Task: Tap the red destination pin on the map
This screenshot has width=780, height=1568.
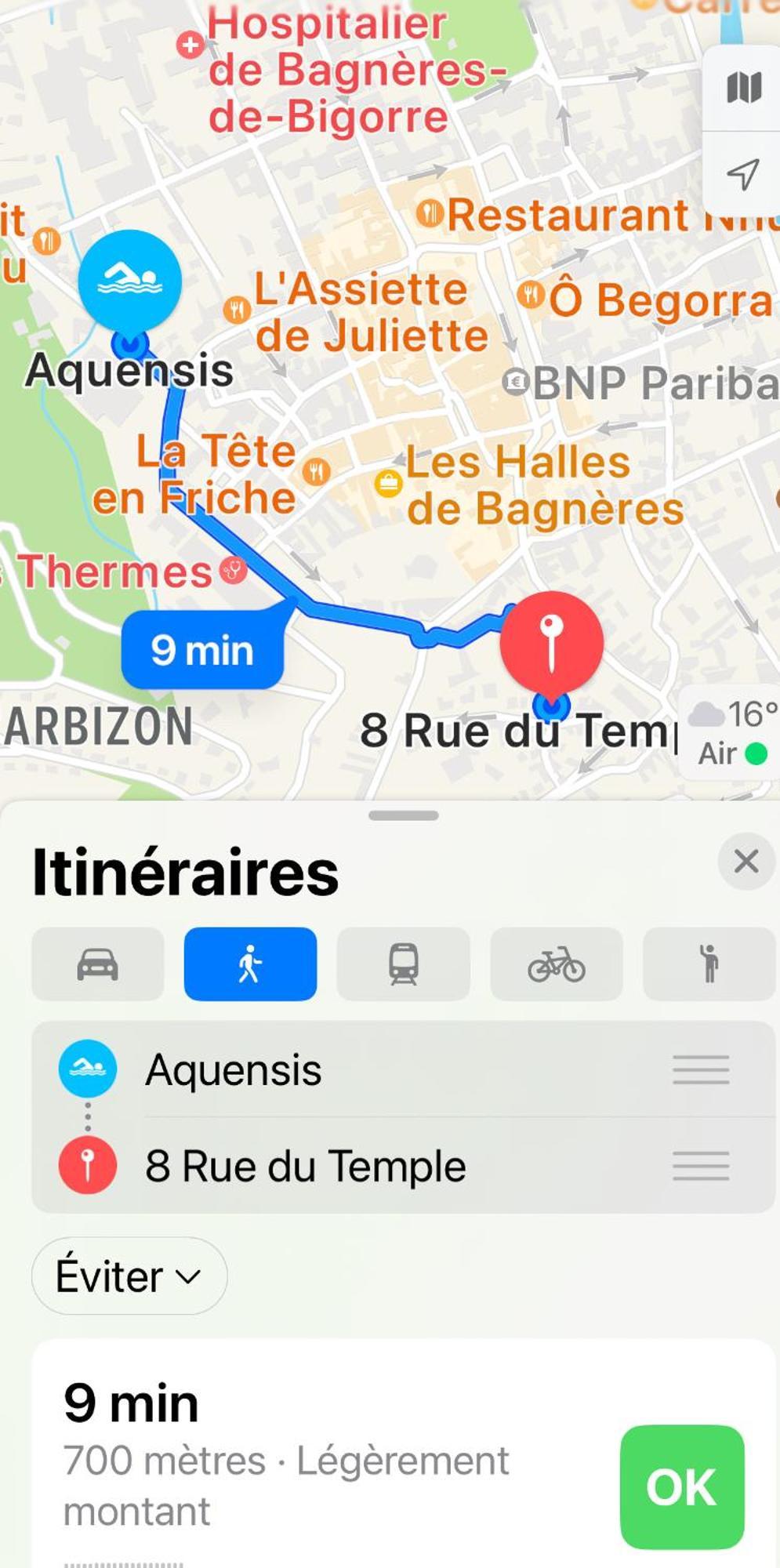Action: [x=551, y=641]
